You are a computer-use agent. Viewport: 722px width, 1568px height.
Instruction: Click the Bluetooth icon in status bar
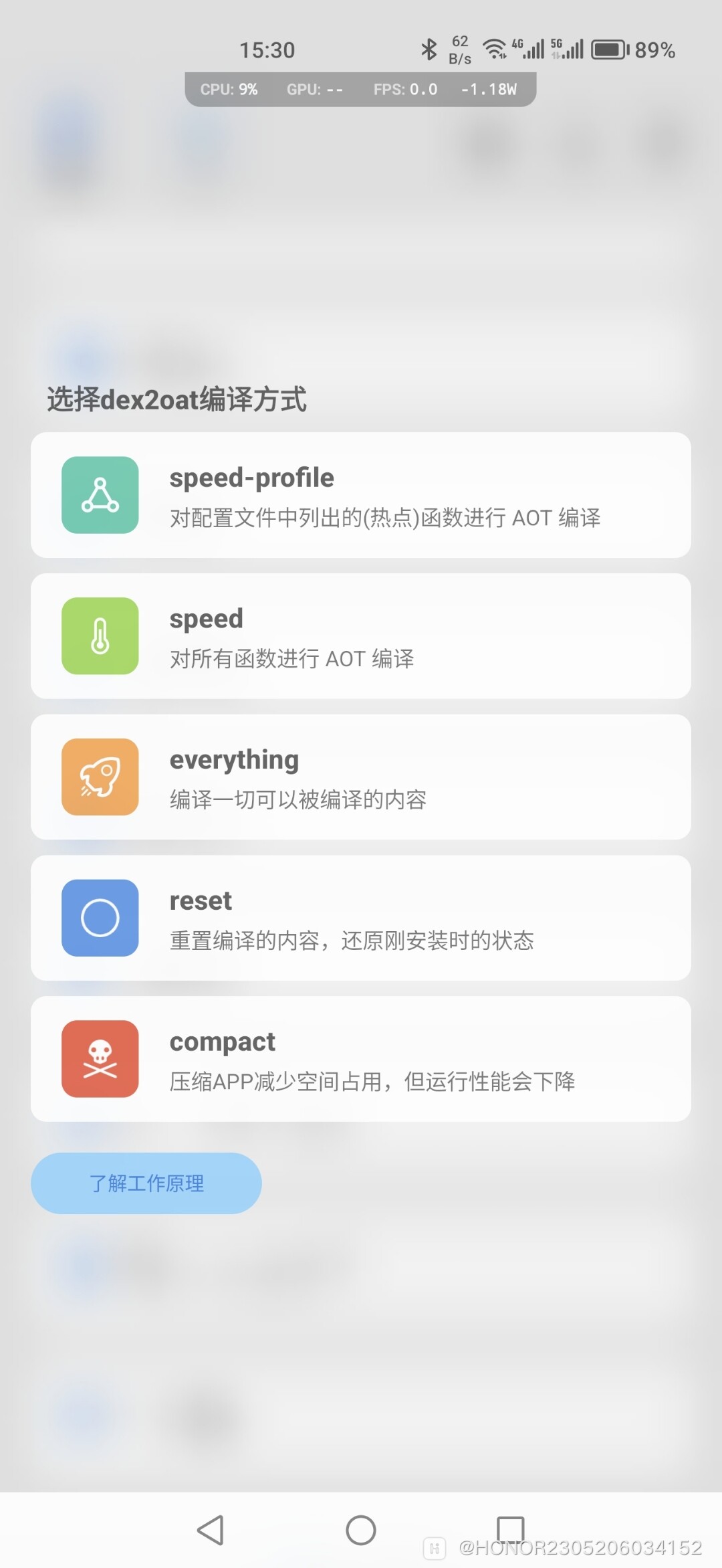[428, 48]
